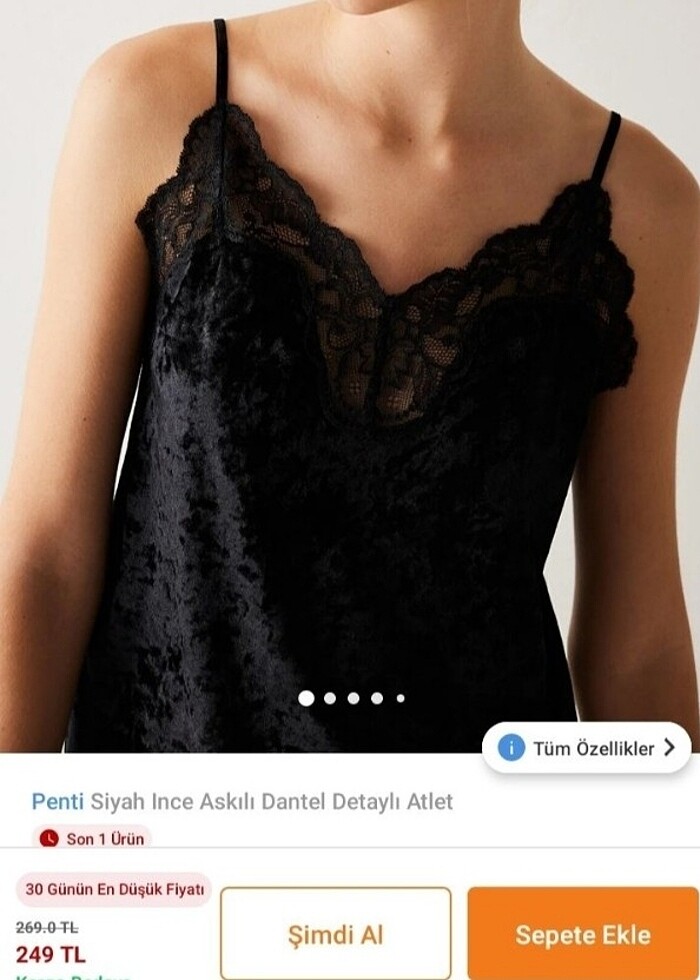This screenshot has width=700, height=980.
Task: Tap Şimdi Al to buy now
Action: tap(335, 935)
